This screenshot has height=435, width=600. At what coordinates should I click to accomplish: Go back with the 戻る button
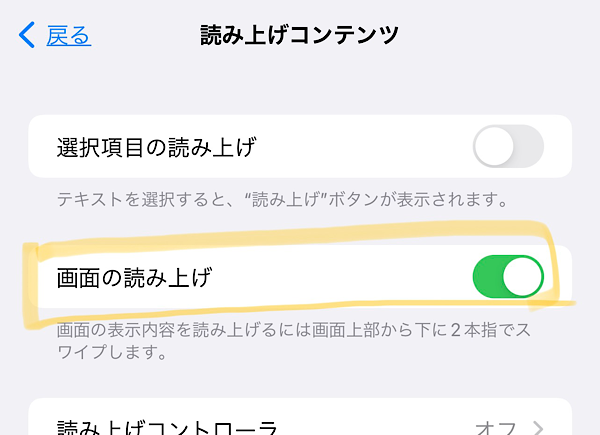[x=56, y=36]
